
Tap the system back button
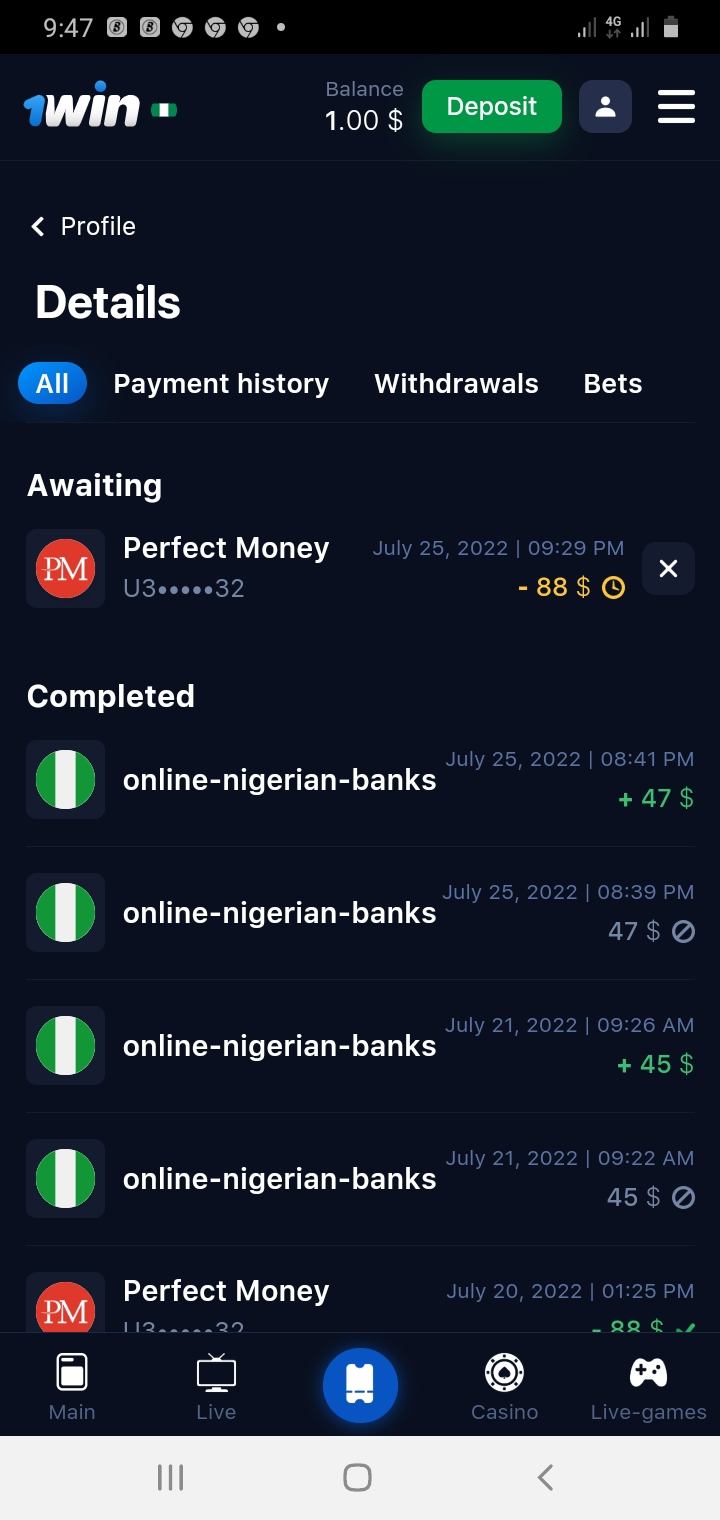545,1477
